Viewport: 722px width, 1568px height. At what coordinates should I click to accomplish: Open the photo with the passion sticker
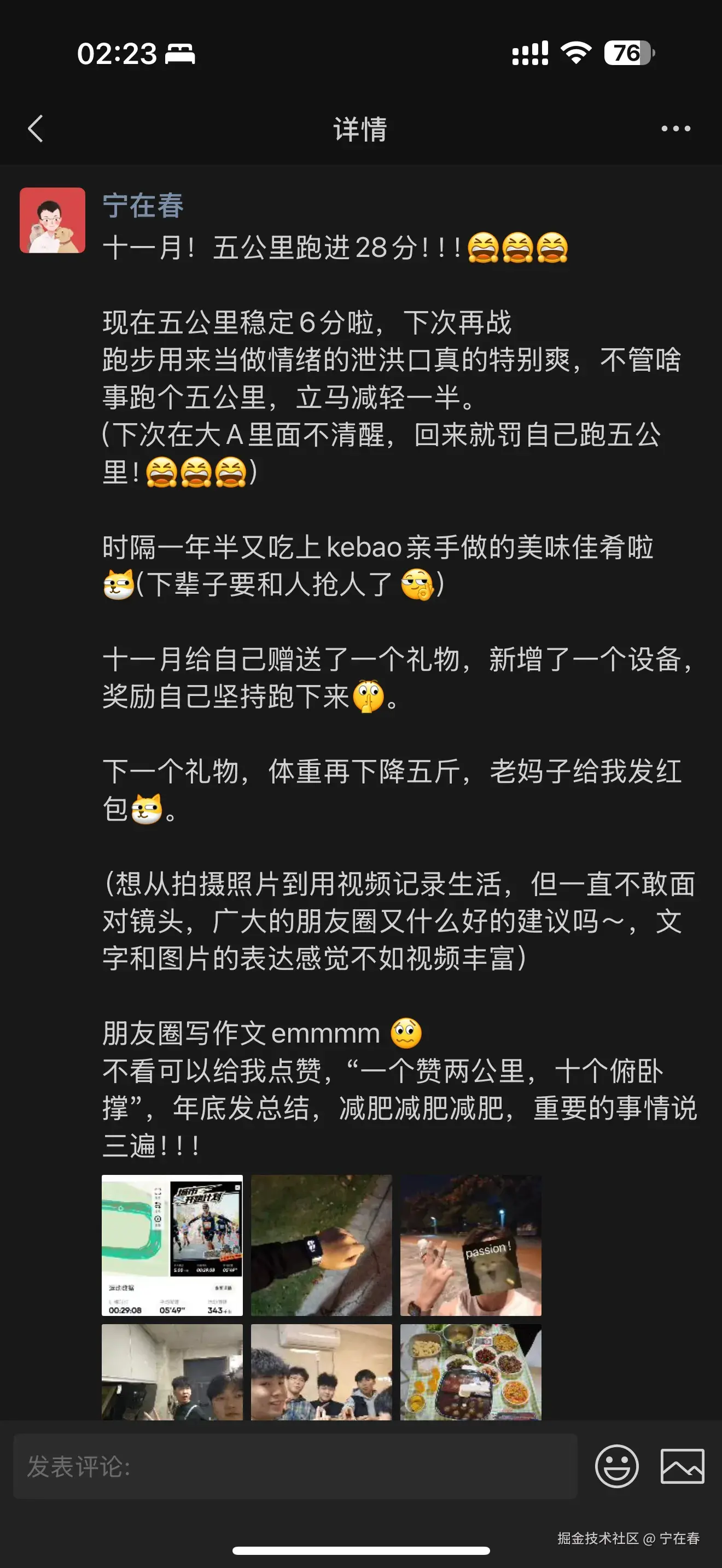(470, 1245)
